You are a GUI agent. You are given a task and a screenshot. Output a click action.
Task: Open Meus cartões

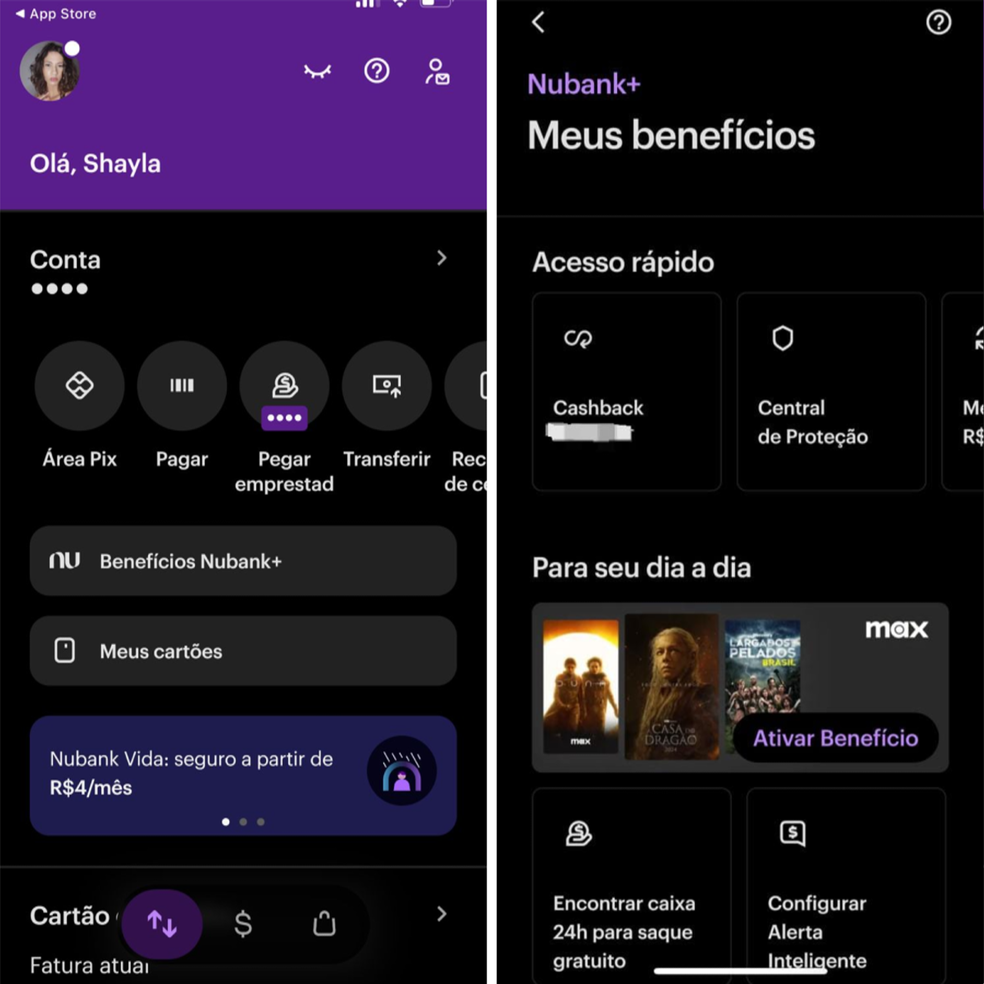(x=243, y=651)
